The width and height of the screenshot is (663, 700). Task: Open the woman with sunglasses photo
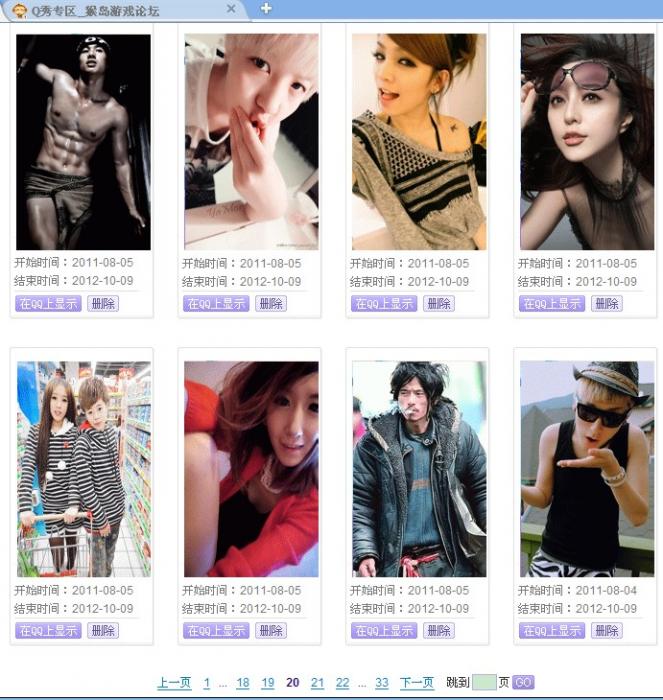tap(587, 141)
